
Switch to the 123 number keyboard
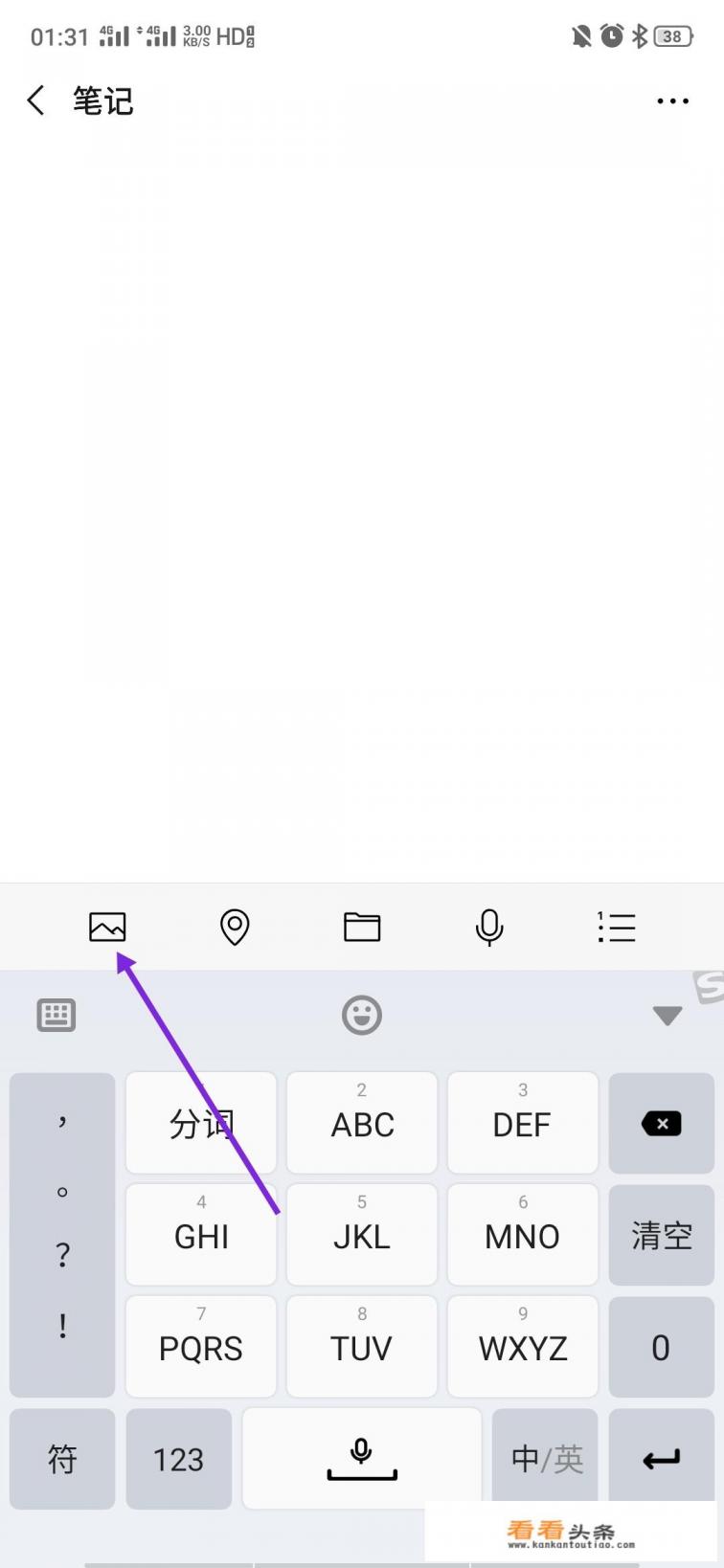tap(178, 1459)
